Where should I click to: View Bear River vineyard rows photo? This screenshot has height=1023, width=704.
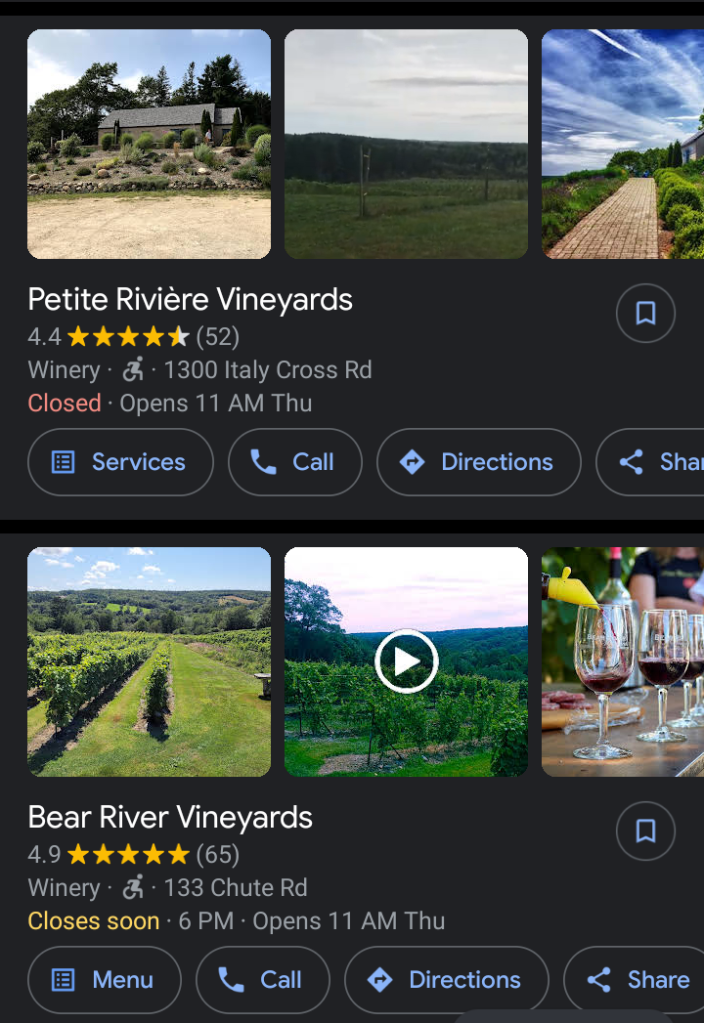(149, 661)
